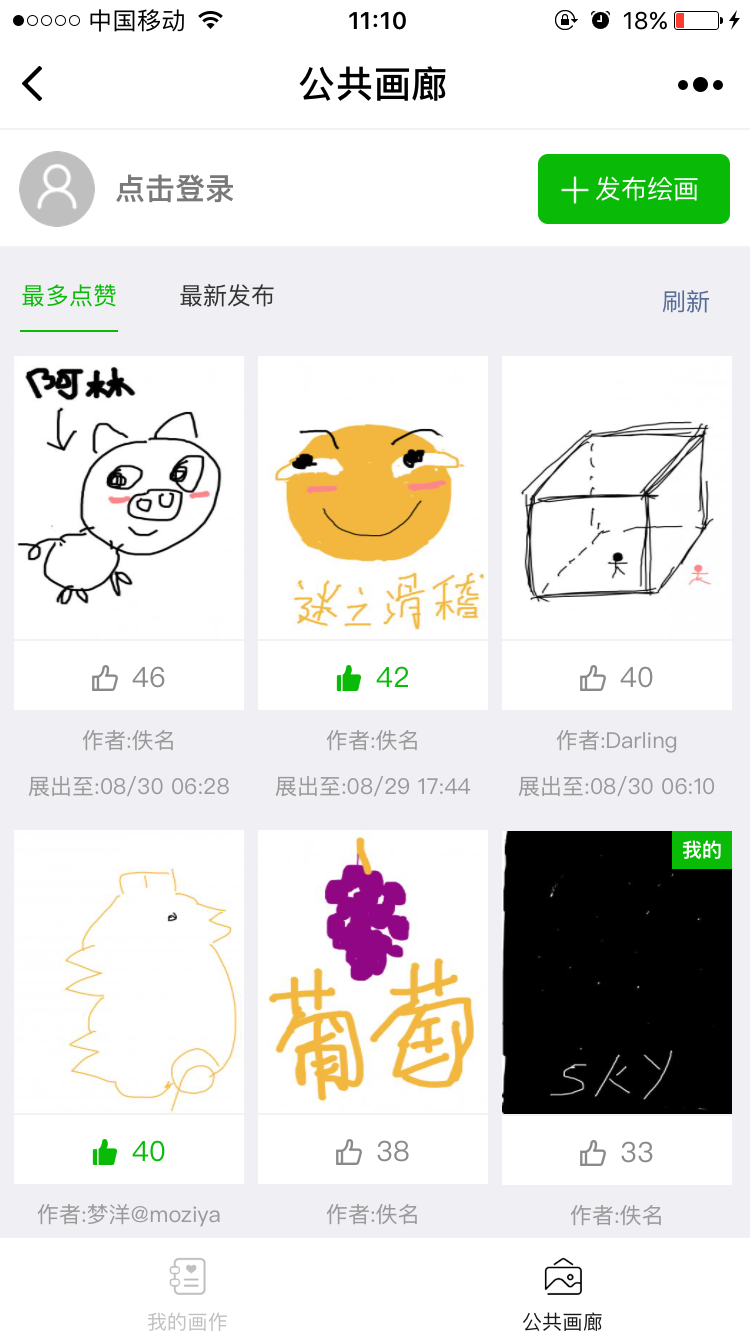Tap the 发布绘画 publish button

pyautogui.click(x=634, y=189)
